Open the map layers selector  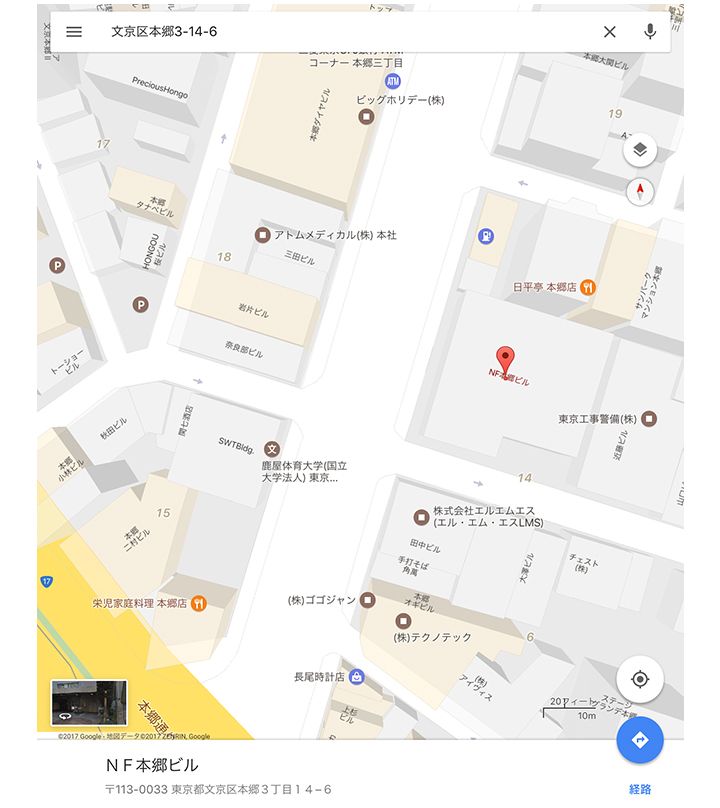tap(640, 151)
